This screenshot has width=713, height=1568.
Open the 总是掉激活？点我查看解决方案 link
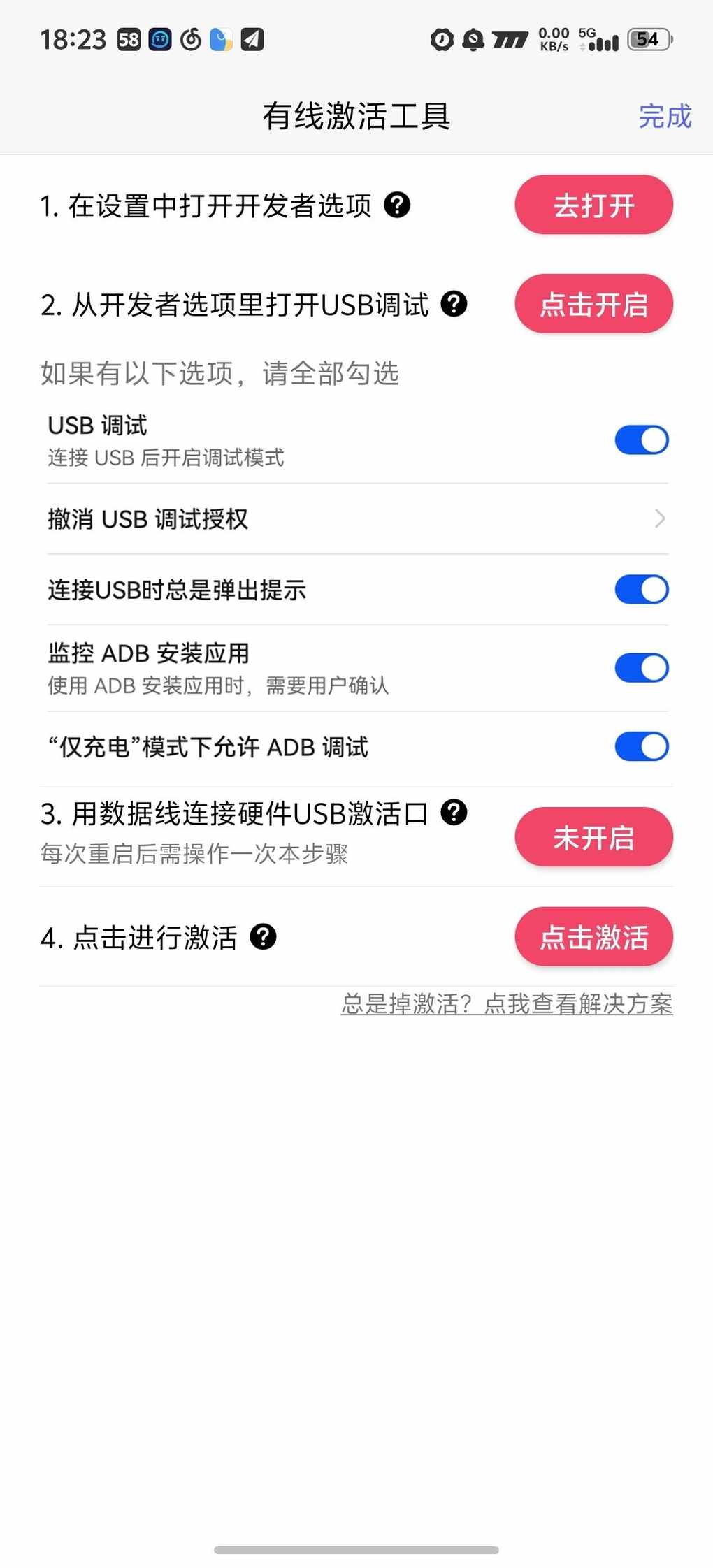click(507, 1004)
